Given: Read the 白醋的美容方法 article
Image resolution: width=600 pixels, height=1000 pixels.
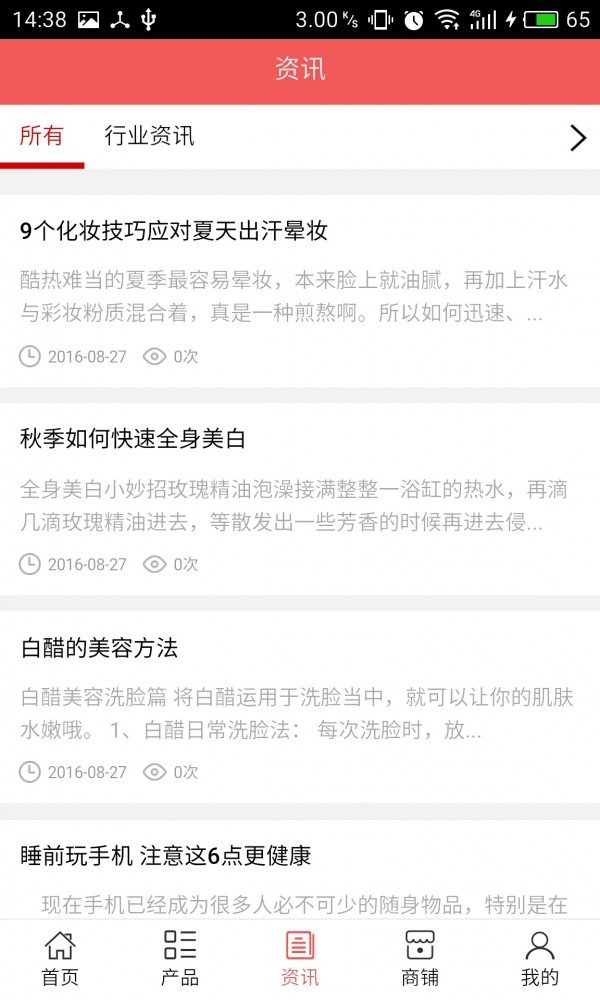Looking at the screenshot, I should point(99,648).
